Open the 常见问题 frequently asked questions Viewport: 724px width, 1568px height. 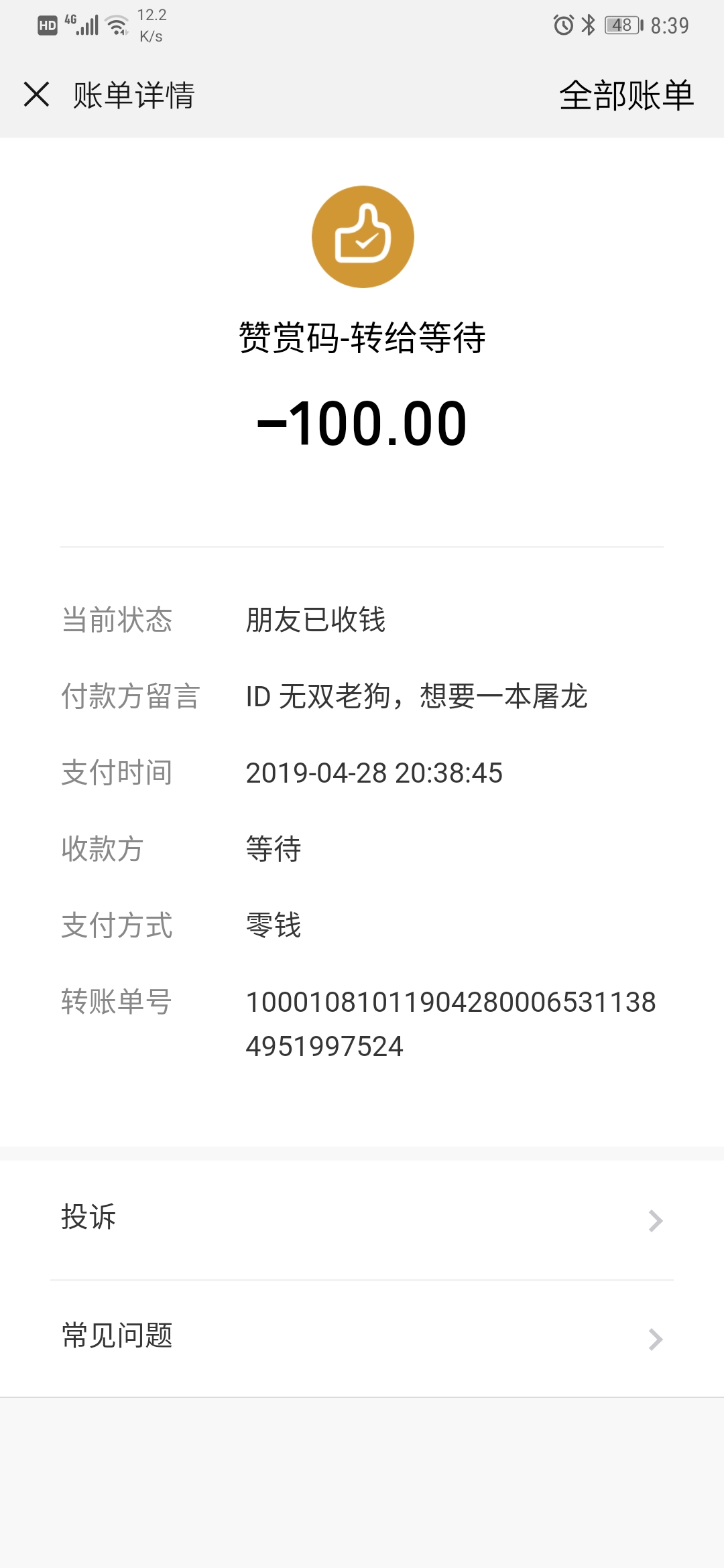point(116,1336)
